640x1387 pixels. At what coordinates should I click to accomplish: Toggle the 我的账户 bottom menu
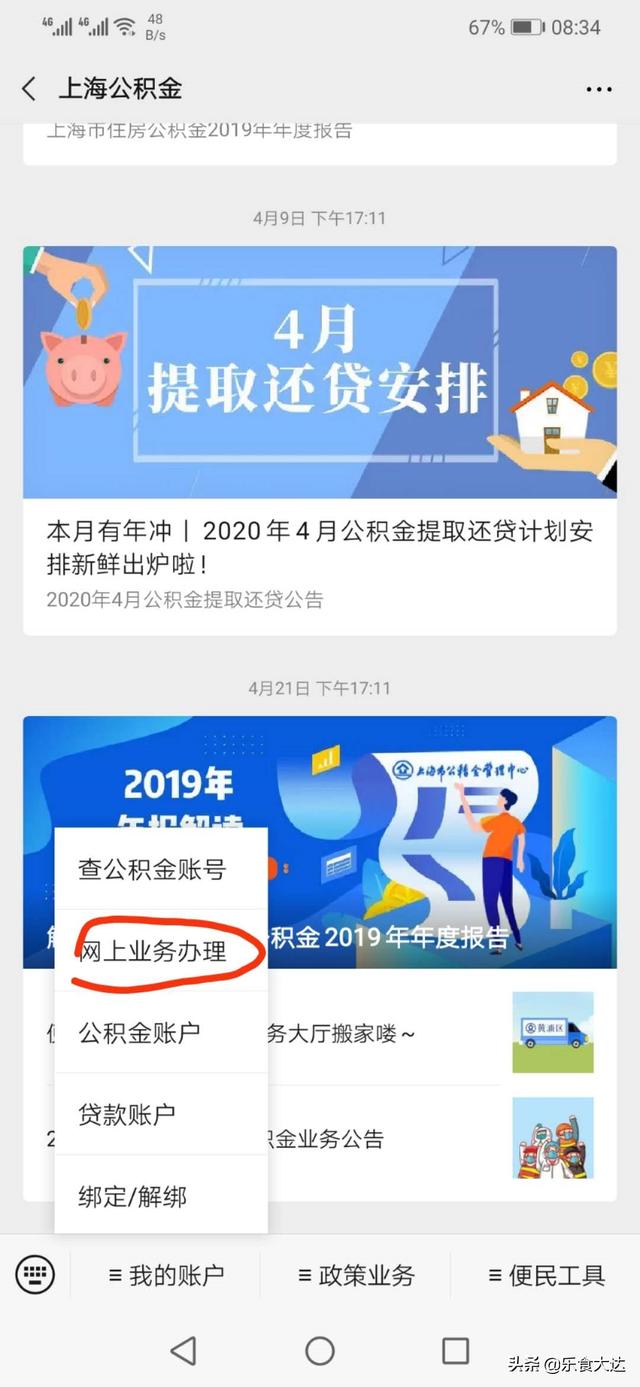click(166, 1275)
